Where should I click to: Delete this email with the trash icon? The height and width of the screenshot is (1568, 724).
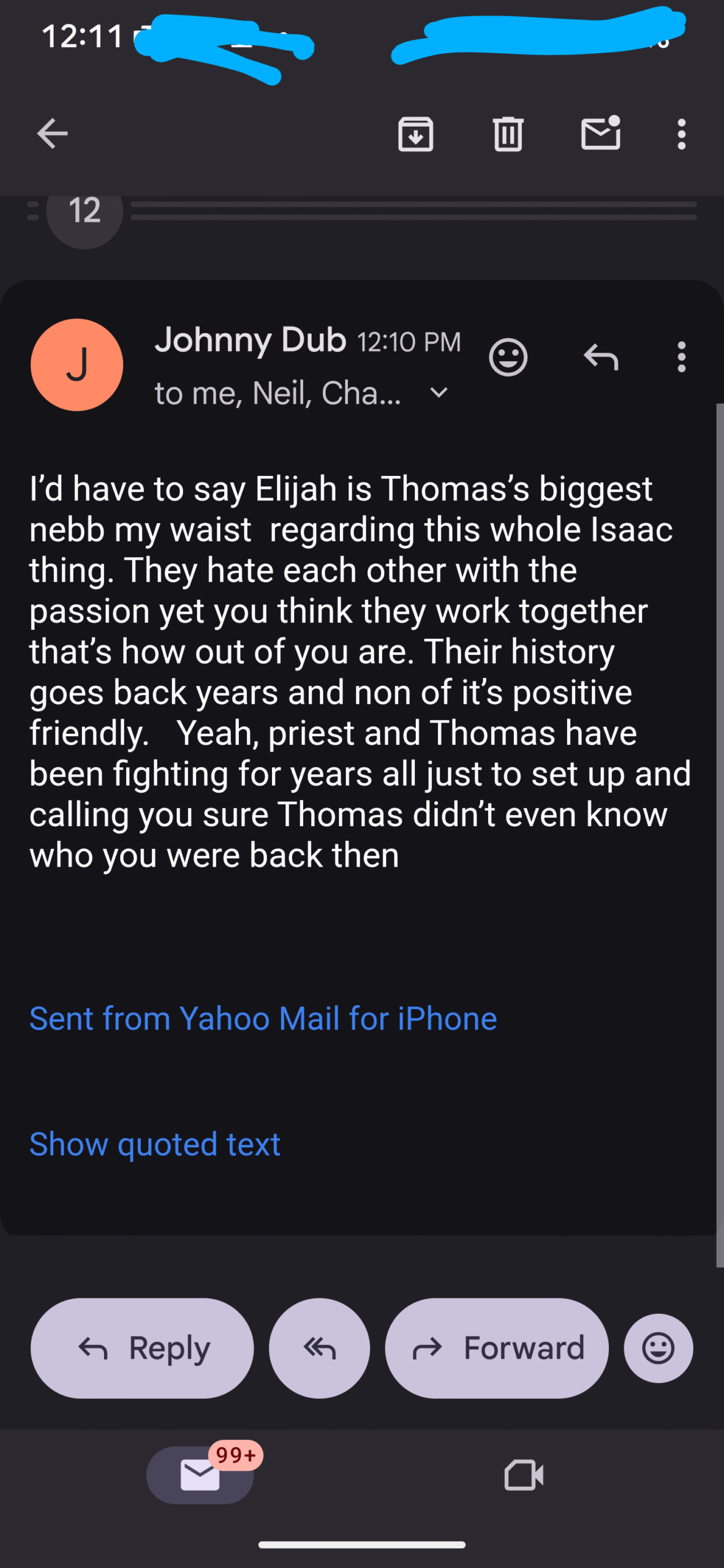click(x=508, y=134)
